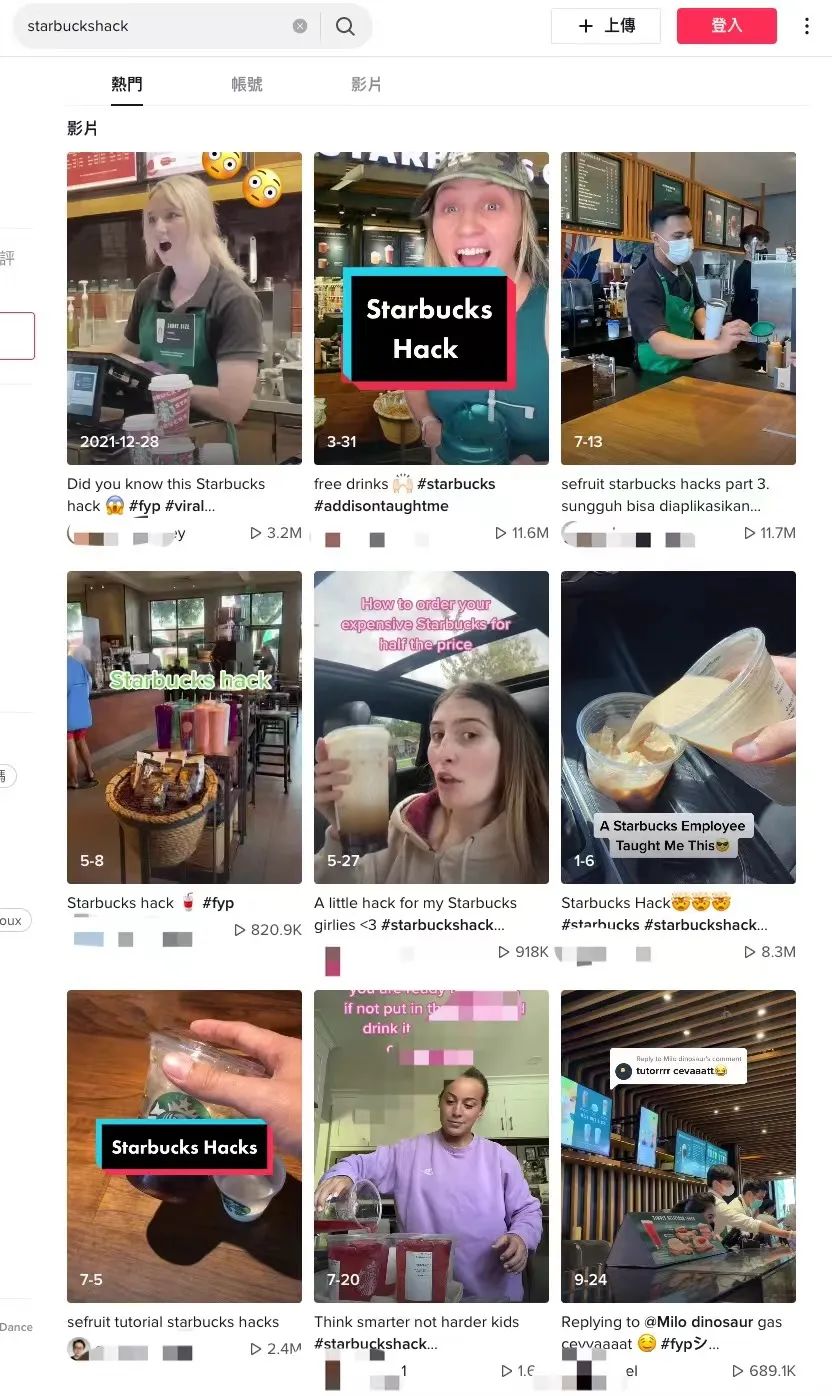The image size is (832, 1396).
Task: Switch to the 影片 tab
Action: tap(366, 85)
